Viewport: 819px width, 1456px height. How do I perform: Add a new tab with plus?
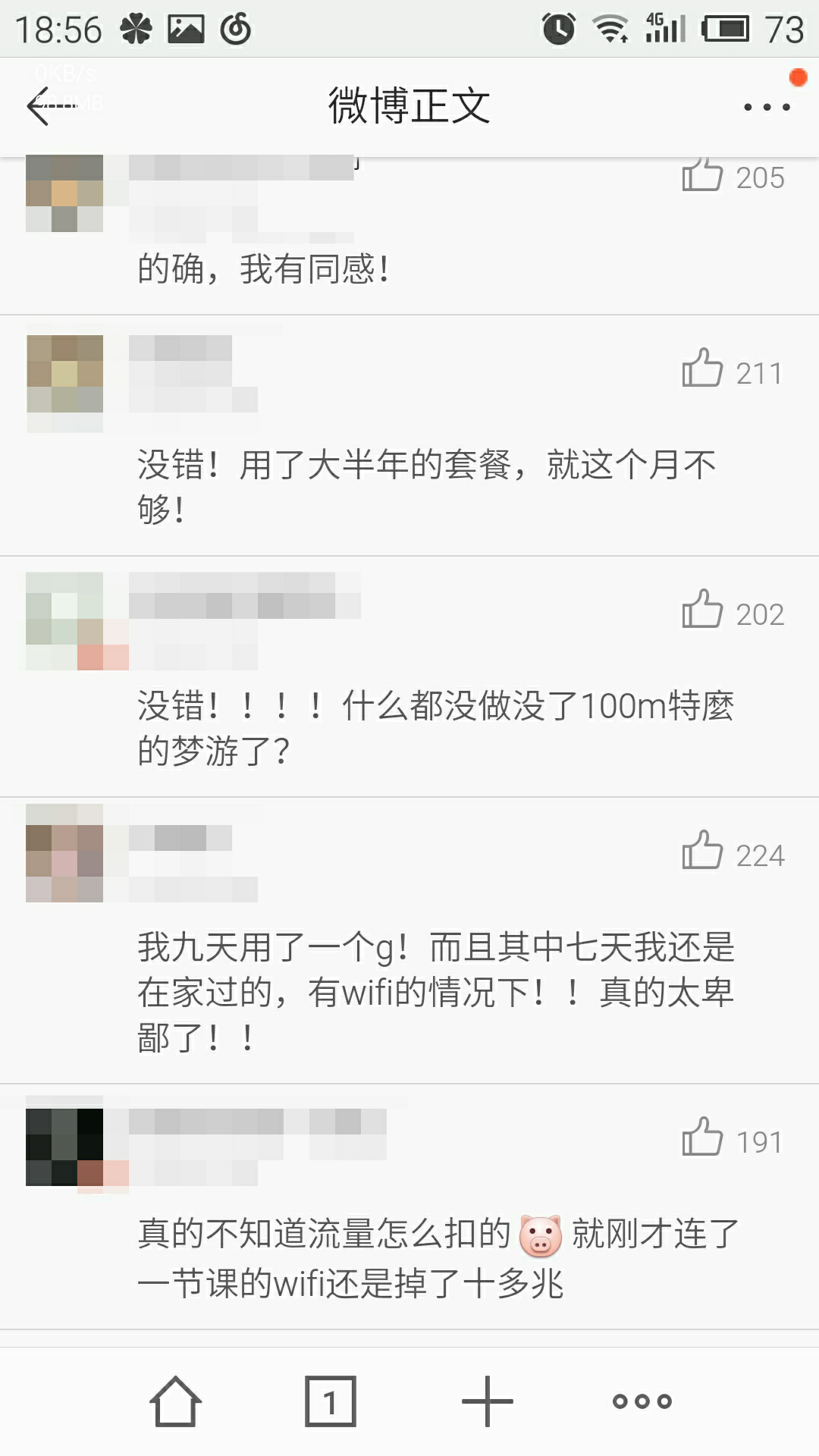[x=487, y=1401]
